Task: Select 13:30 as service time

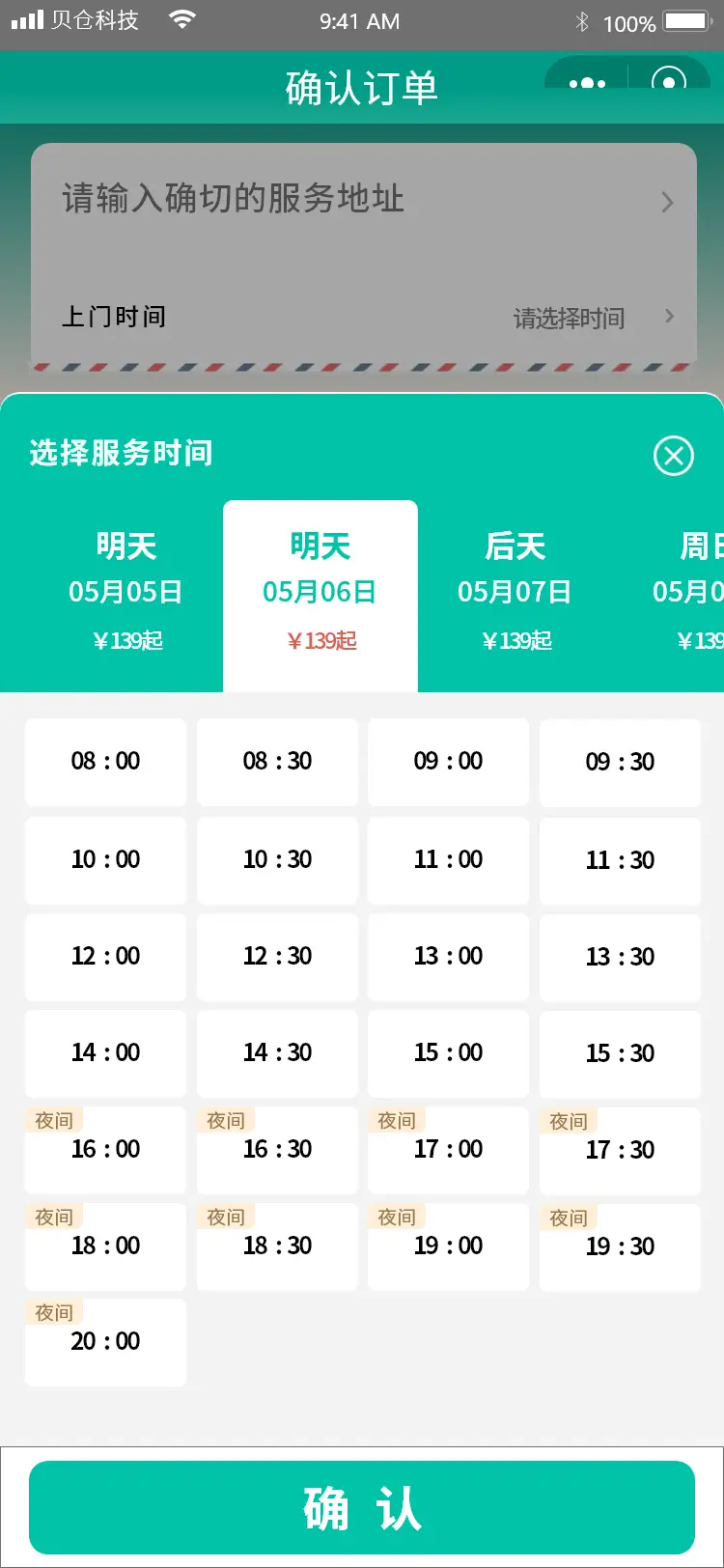Action: coord(620,956)
